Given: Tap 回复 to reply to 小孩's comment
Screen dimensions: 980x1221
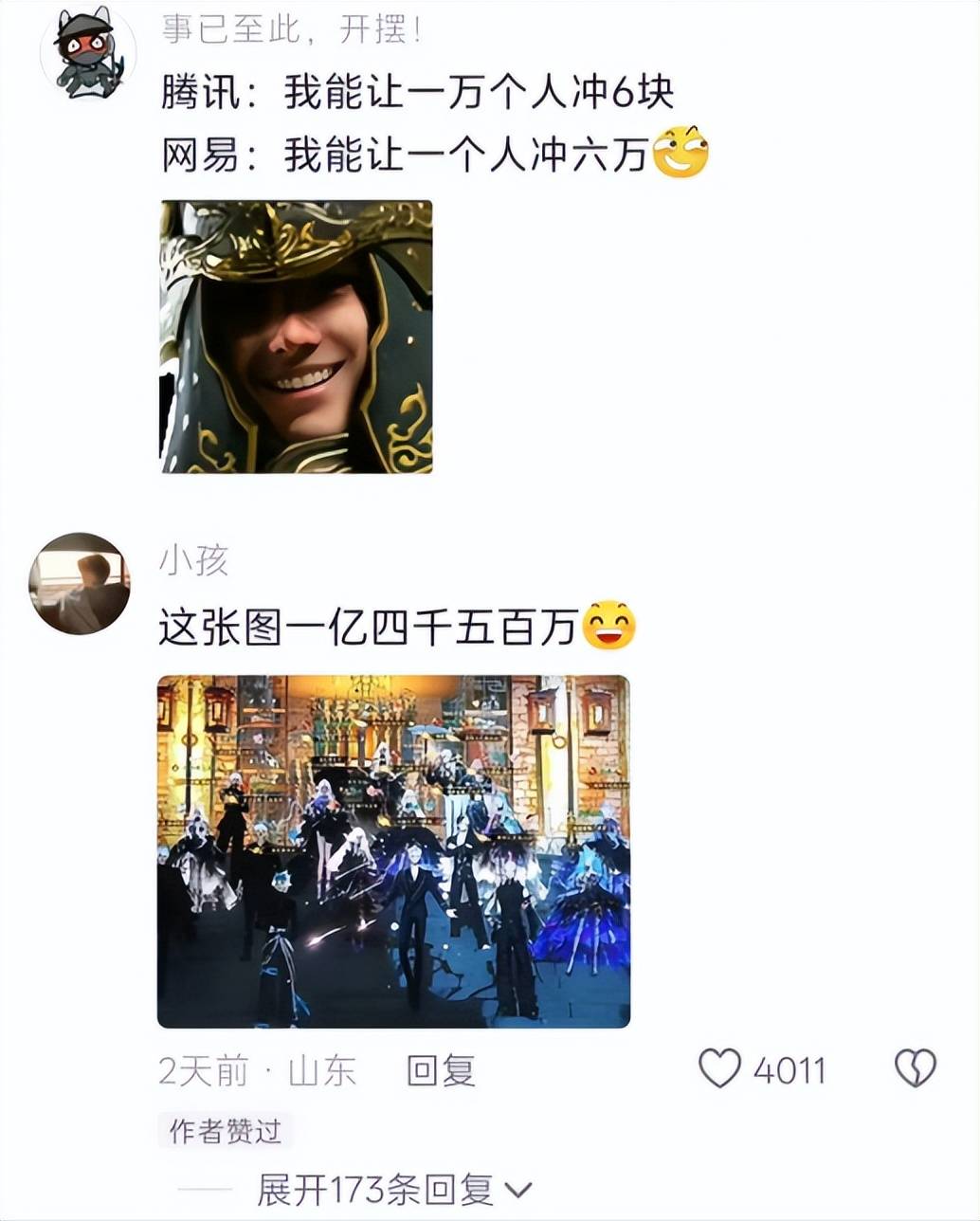Looking at the screenshot, I should click(441, 1071).
